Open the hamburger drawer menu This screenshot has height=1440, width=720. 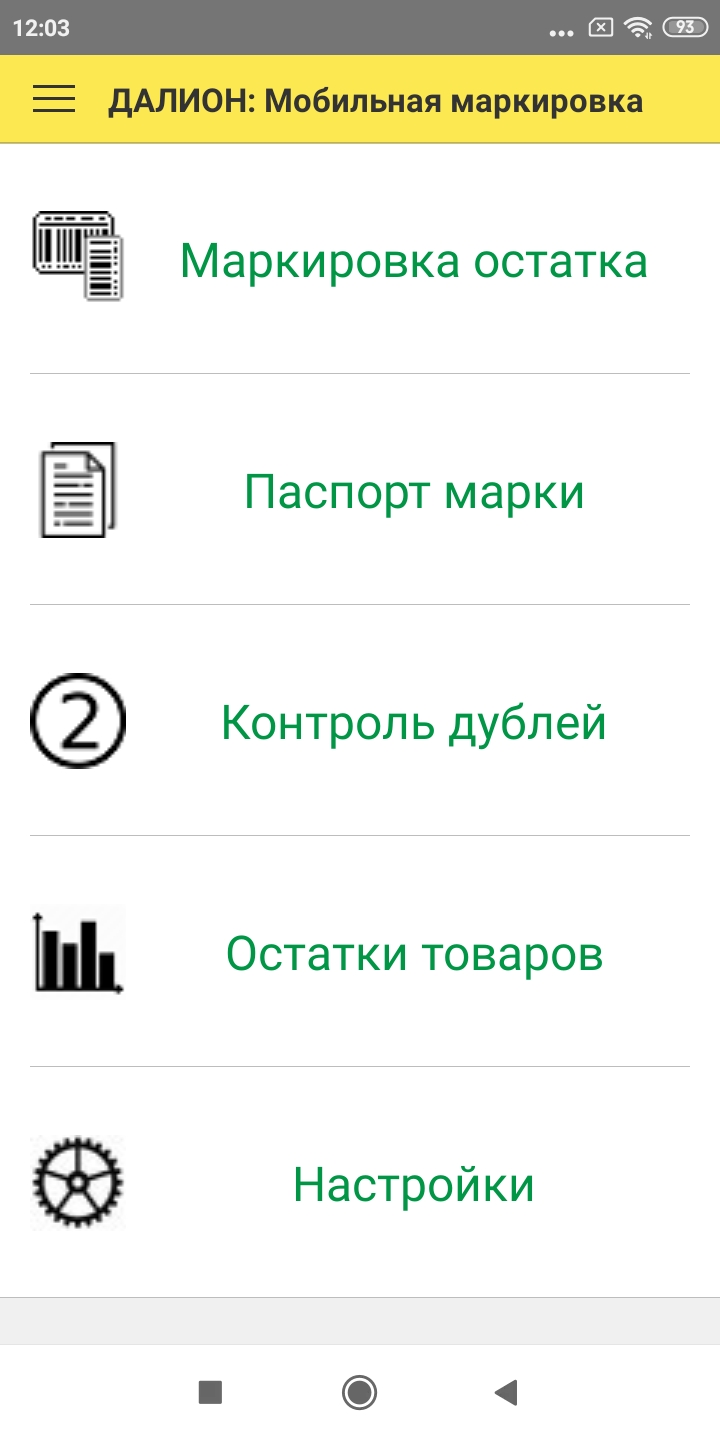tap(54, 99)
